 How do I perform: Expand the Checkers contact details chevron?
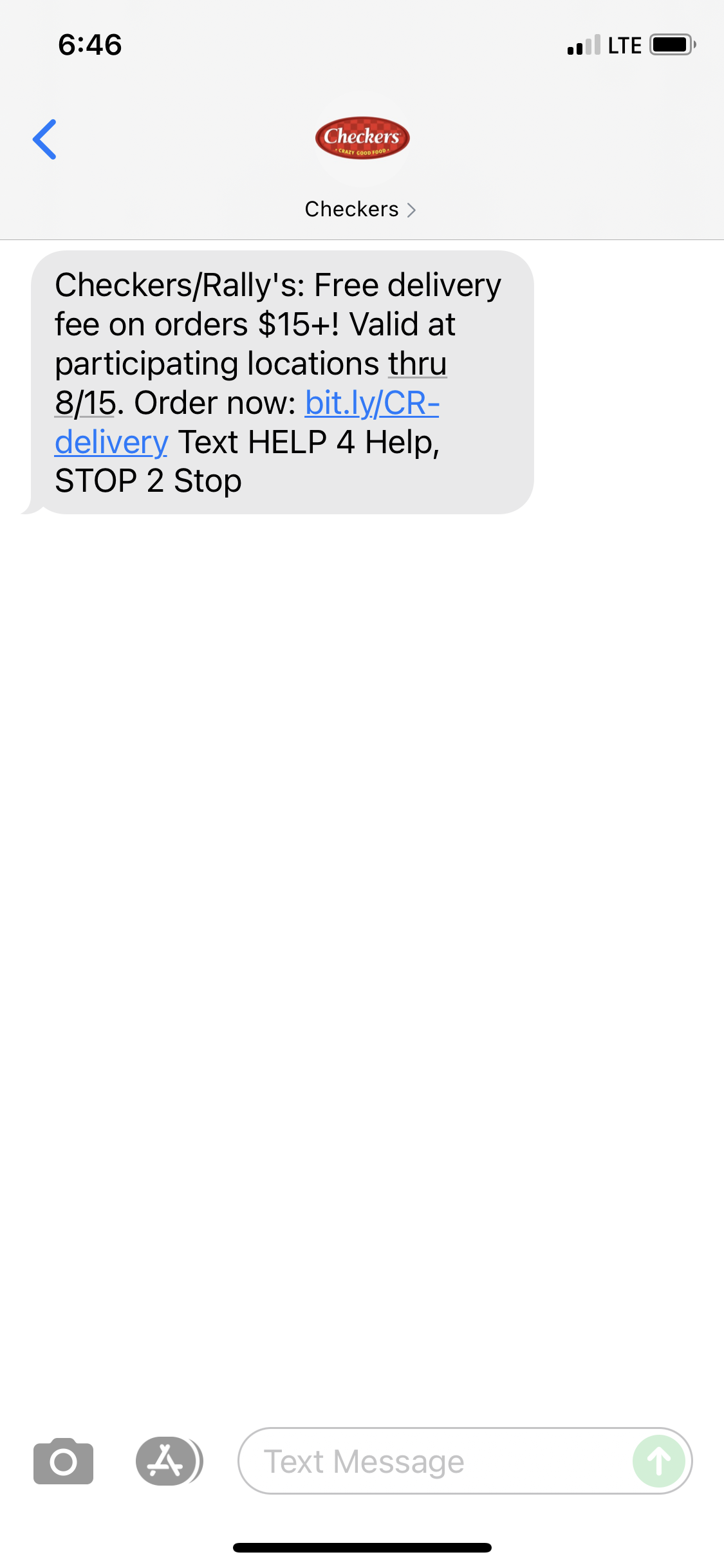(413, 209)
